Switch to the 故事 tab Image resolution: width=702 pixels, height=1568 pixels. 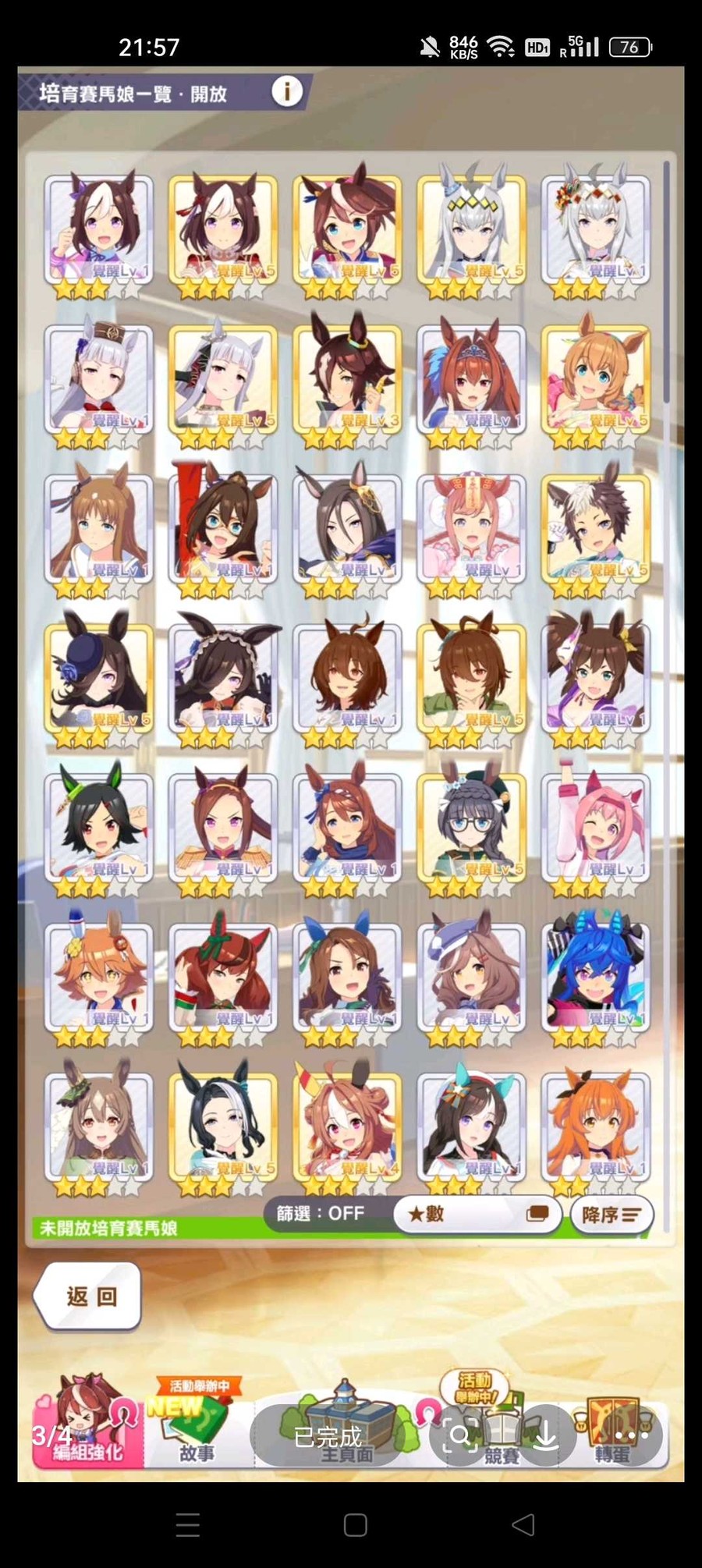point(197,1428)
